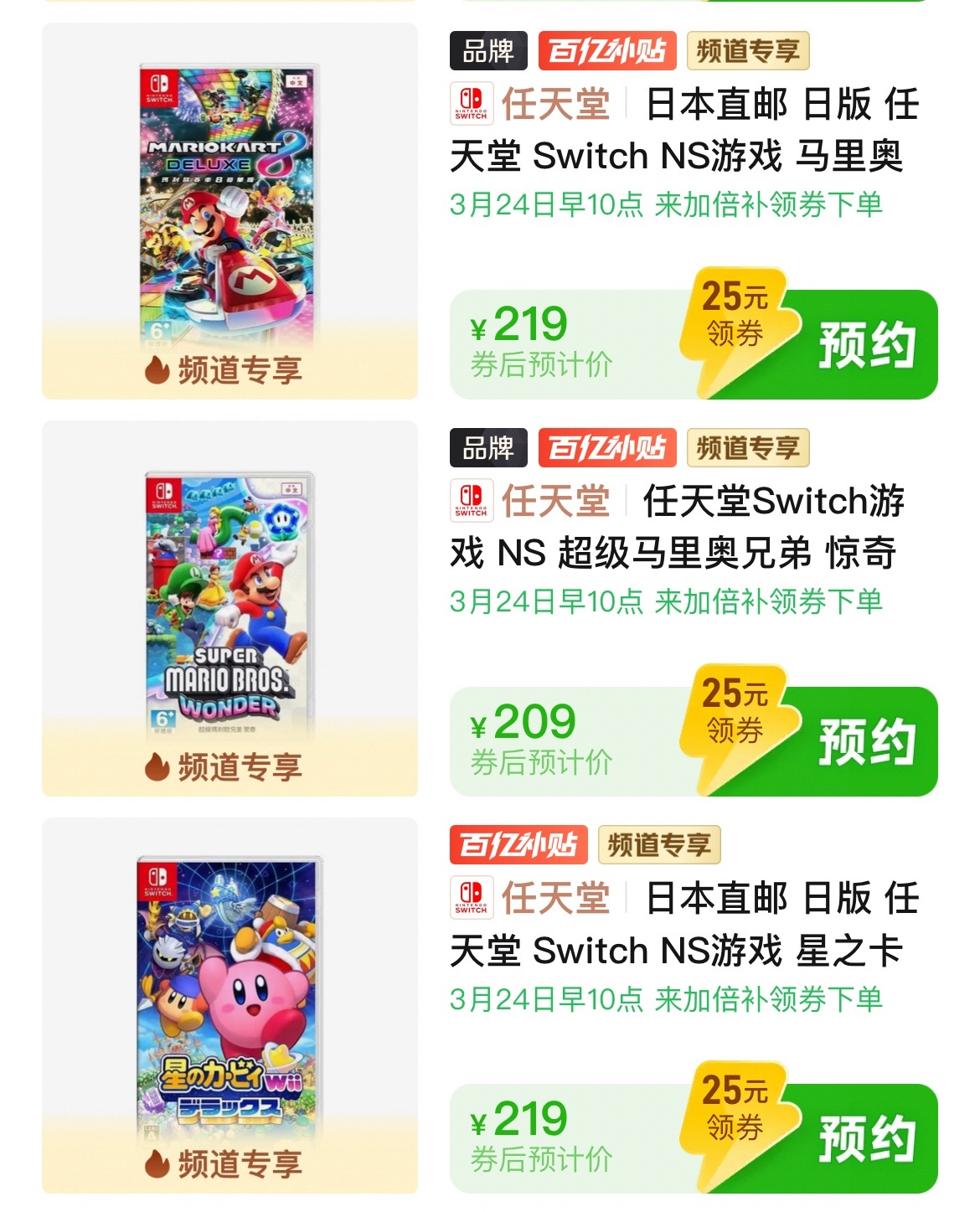980x1212 pixels.
Task: Tap 预约 for the Kirby 星之卡 game
Action: click(866, 1139)
